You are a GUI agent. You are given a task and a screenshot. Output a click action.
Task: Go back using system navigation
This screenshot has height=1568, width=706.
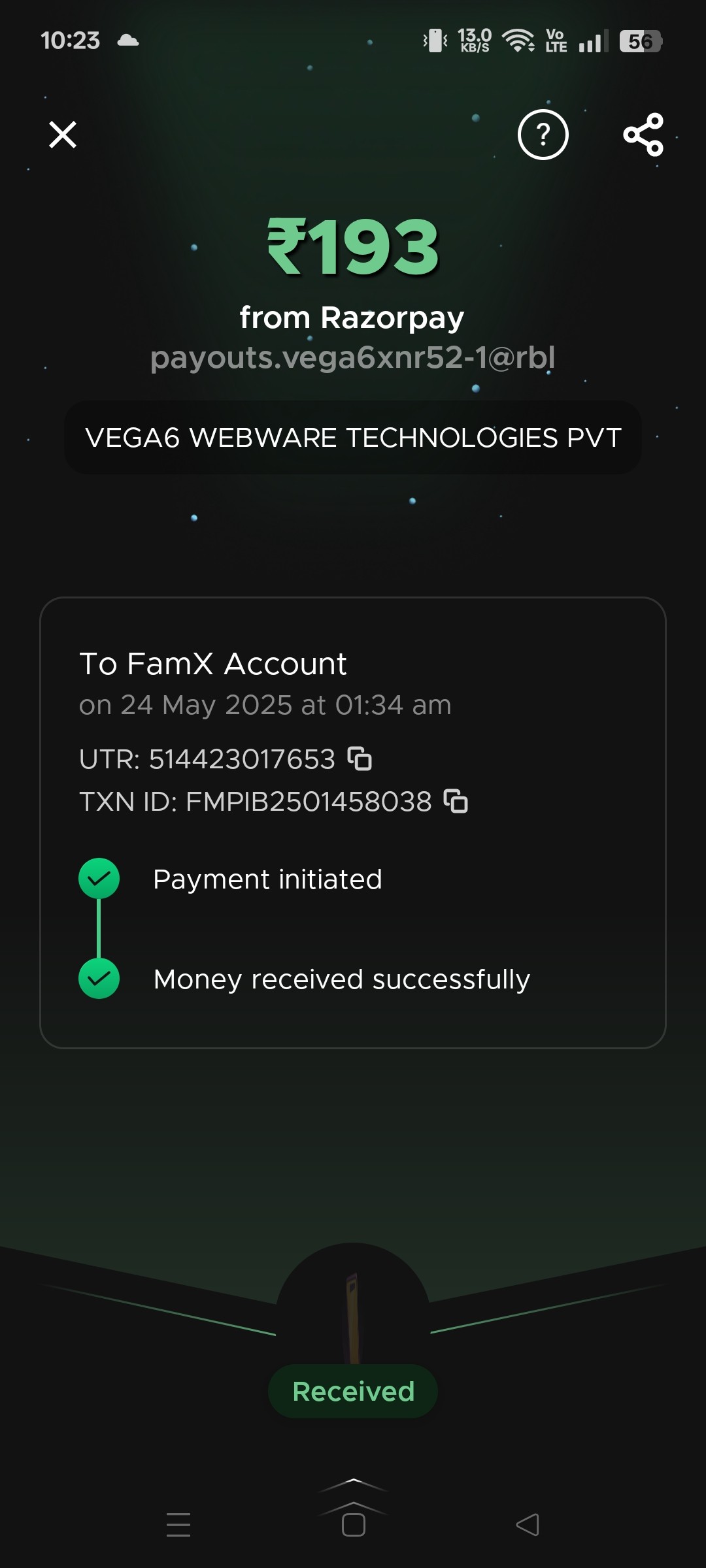[x=527, y=1525]
